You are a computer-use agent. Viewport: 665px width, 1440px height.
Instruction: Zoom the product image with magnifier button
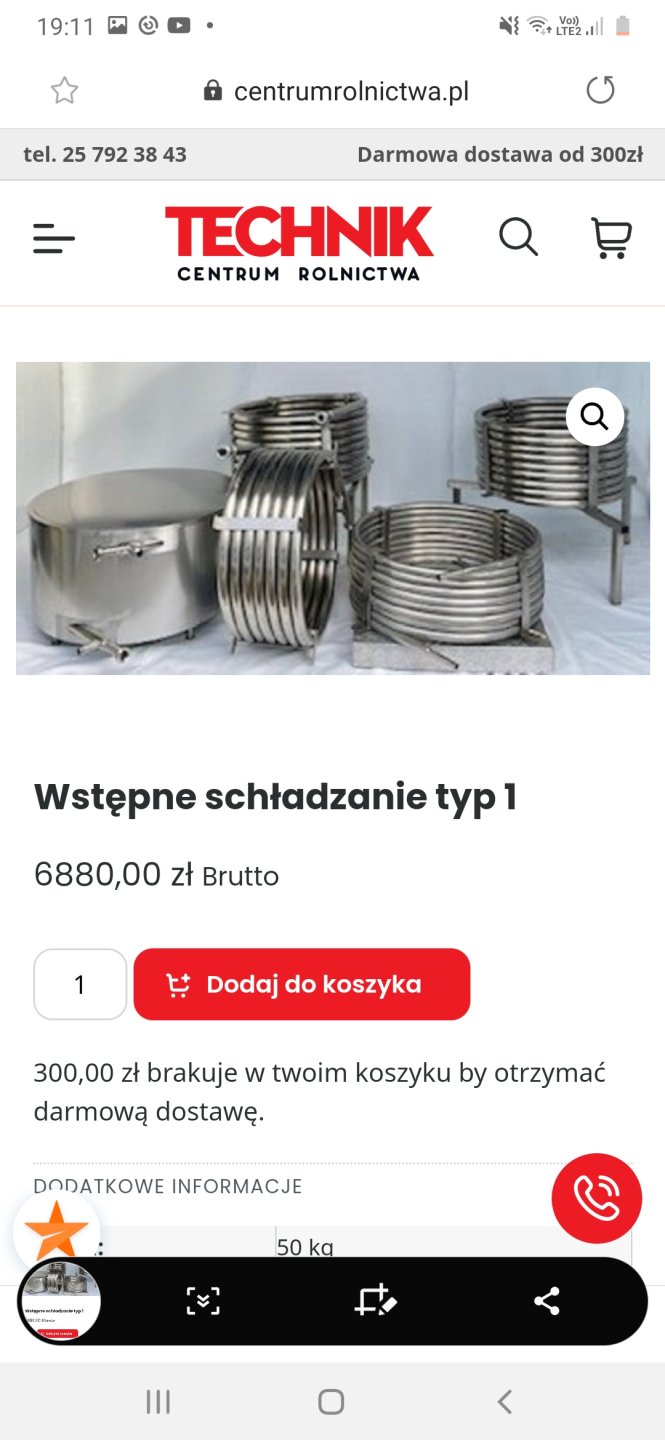point(595,416)
